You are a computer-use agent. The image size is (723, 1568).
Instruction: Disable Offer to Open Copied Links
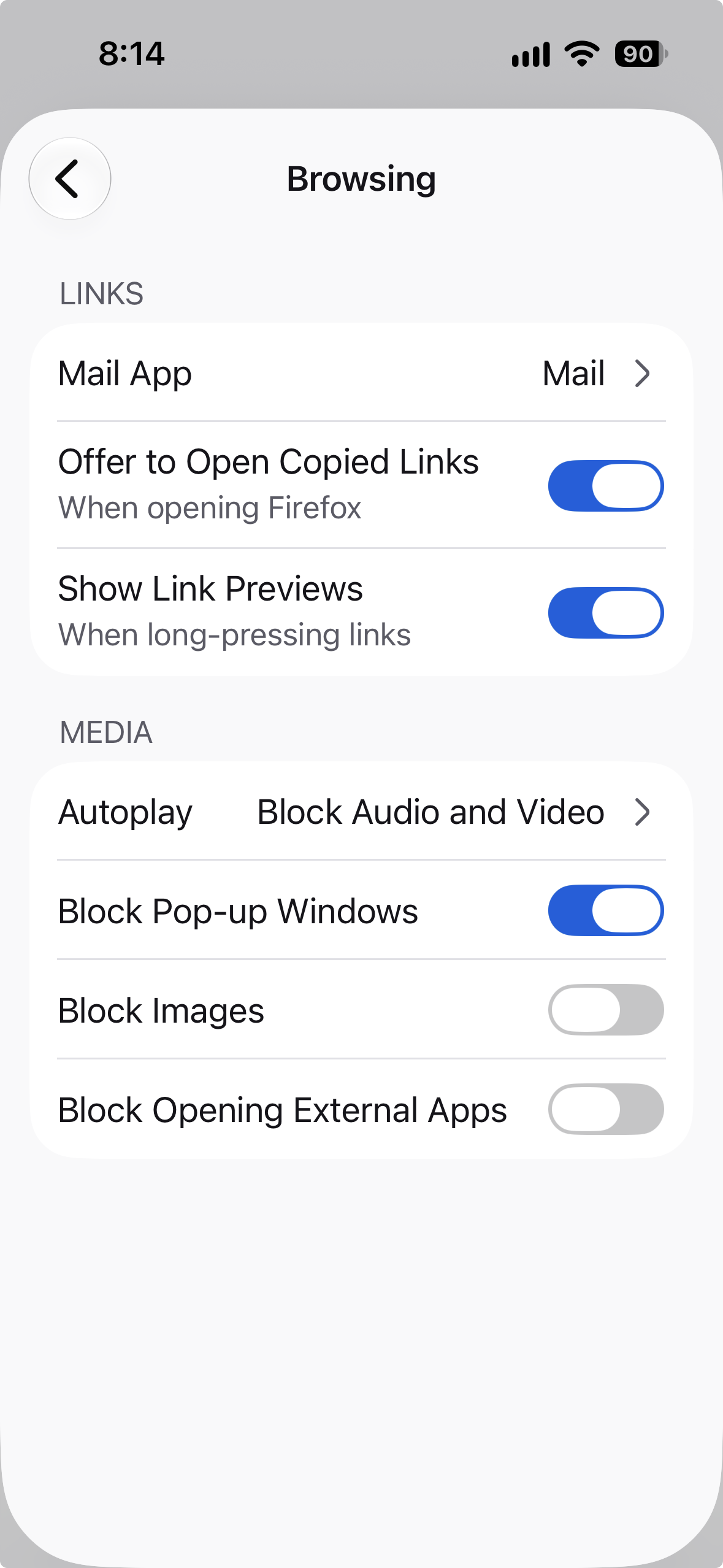[x=606, y=486]
